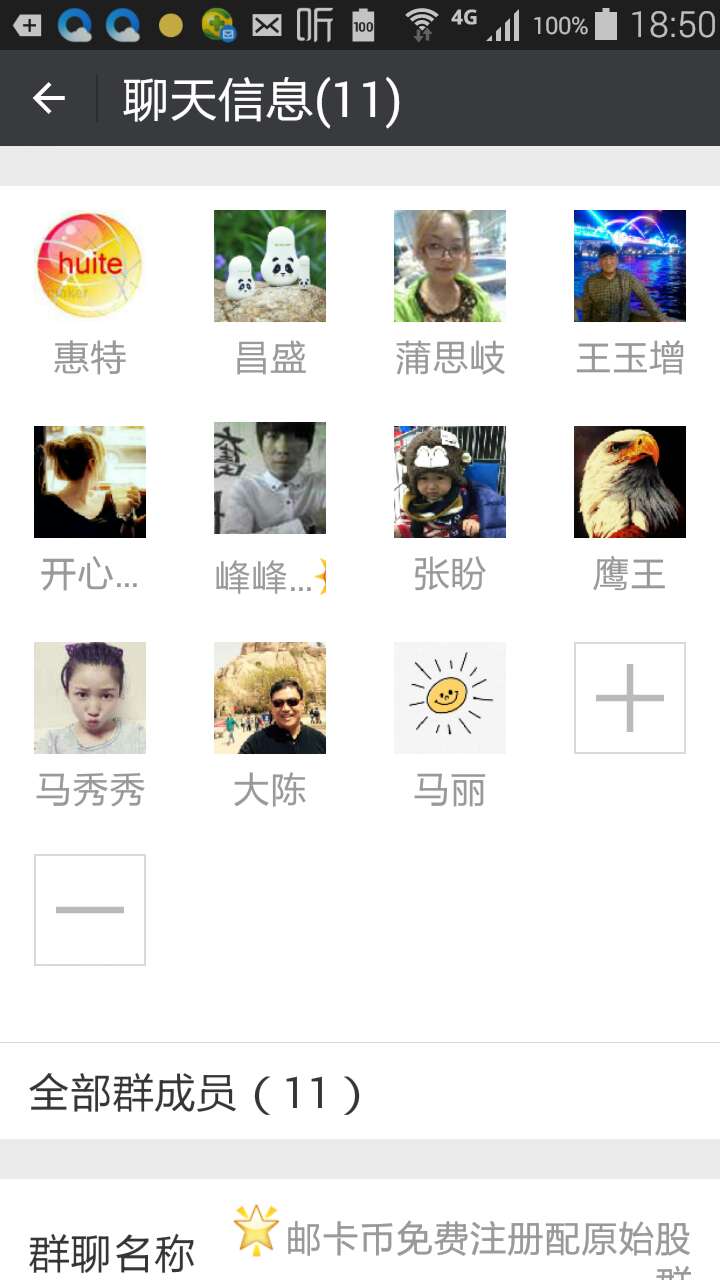Show 全部群成员 (11) list
720x1280 pixels.
coord(360,1093)
